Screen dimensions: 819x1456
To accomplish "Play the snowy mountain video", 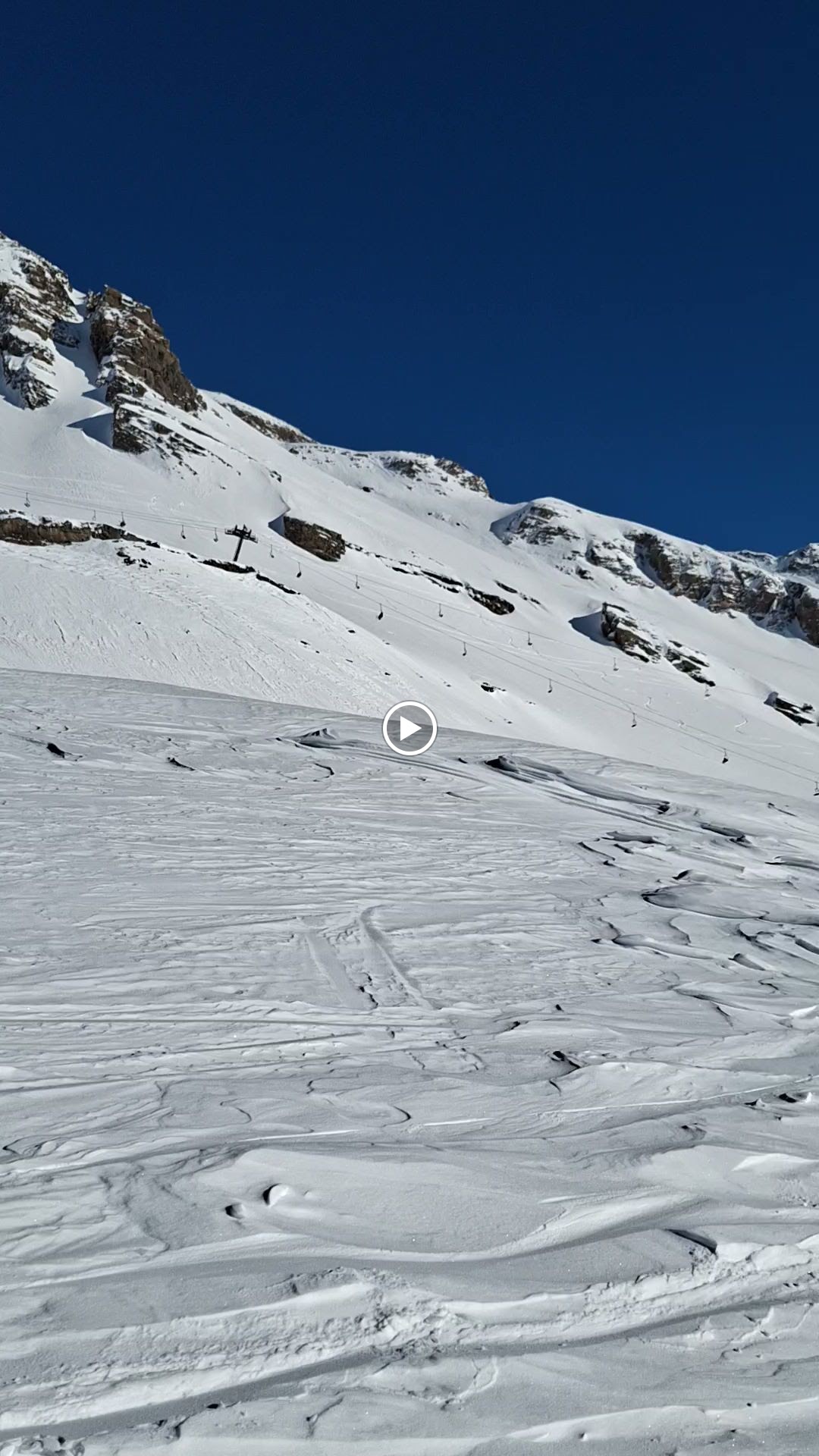I will click(409, 728).
